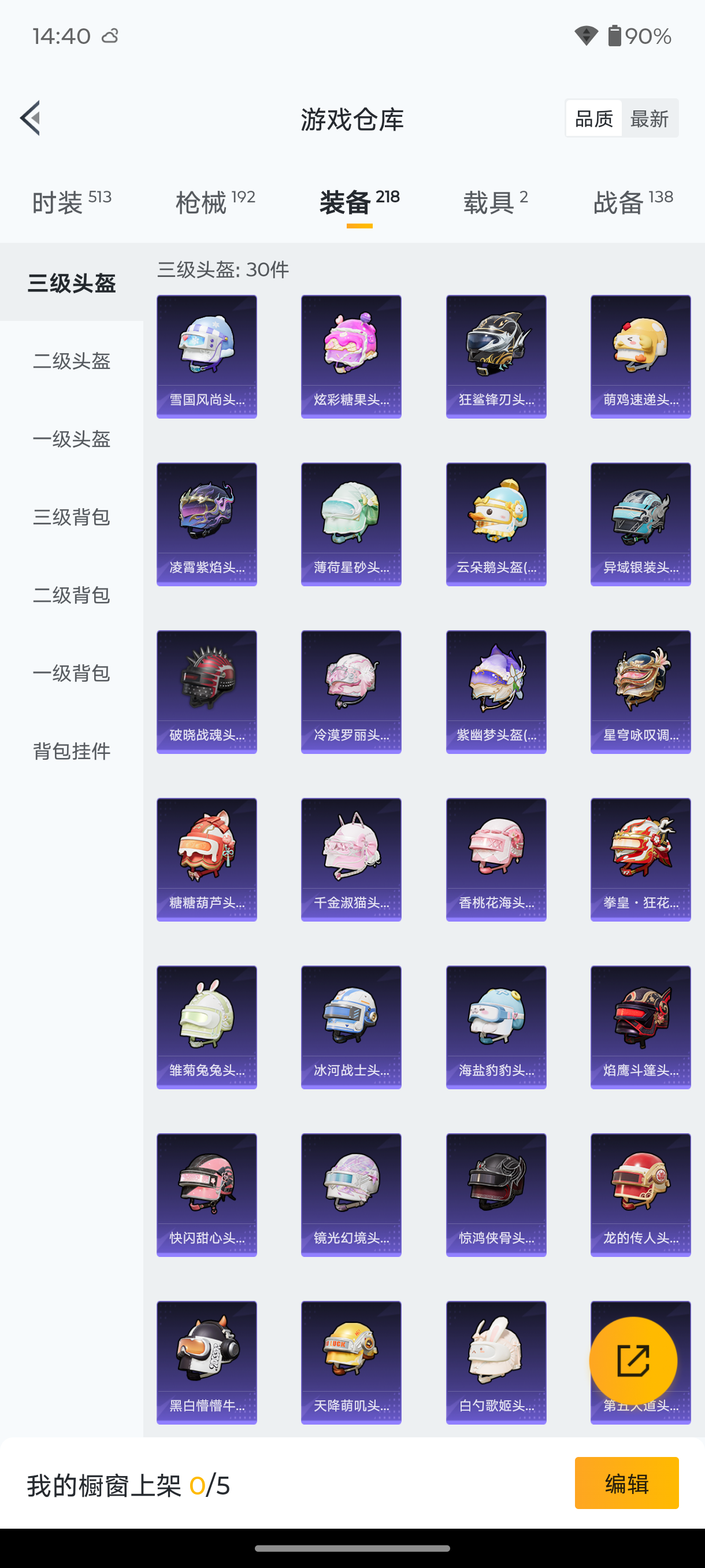
Task: Show the 三级背包 category
Action: 72,517
